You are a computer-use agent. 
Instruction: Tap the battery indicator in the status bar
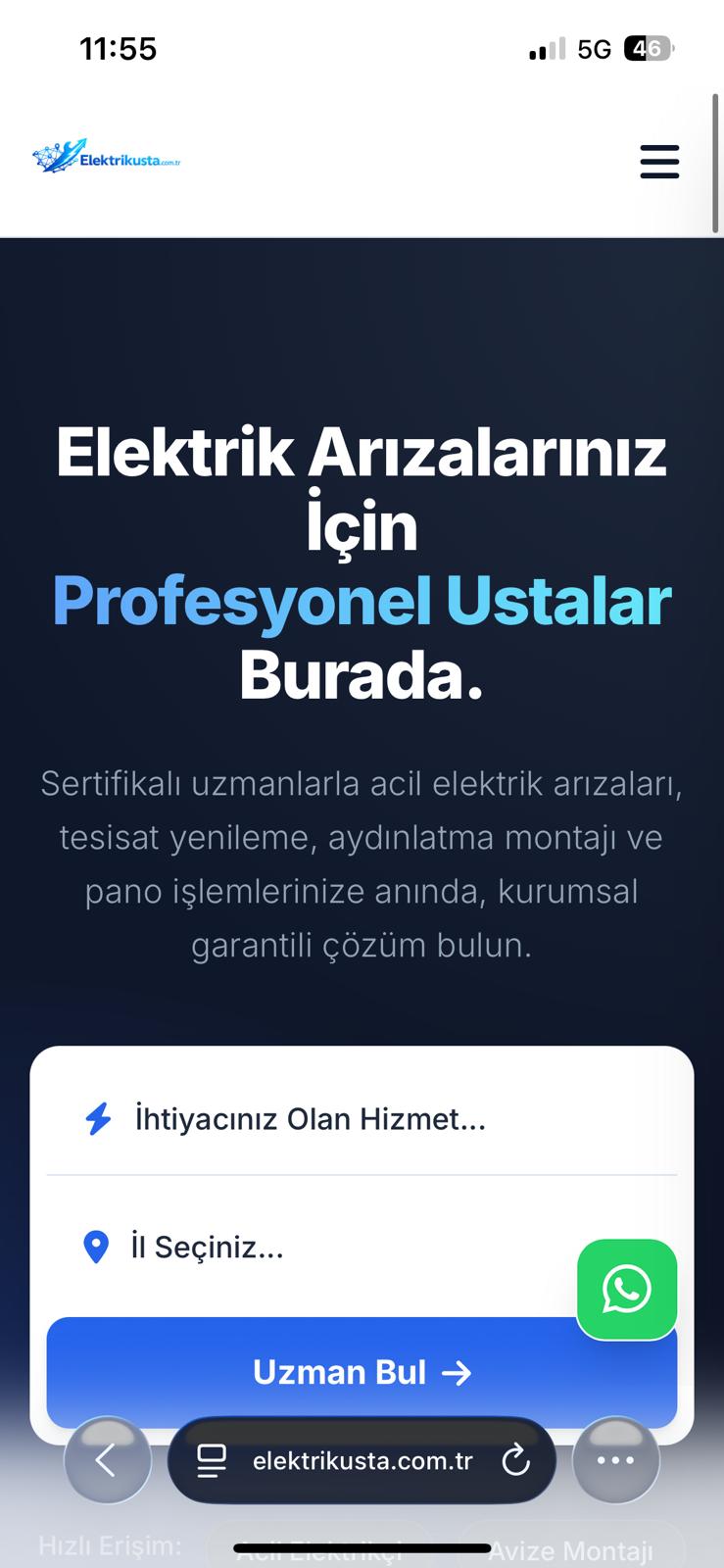[x=646, y=48]
